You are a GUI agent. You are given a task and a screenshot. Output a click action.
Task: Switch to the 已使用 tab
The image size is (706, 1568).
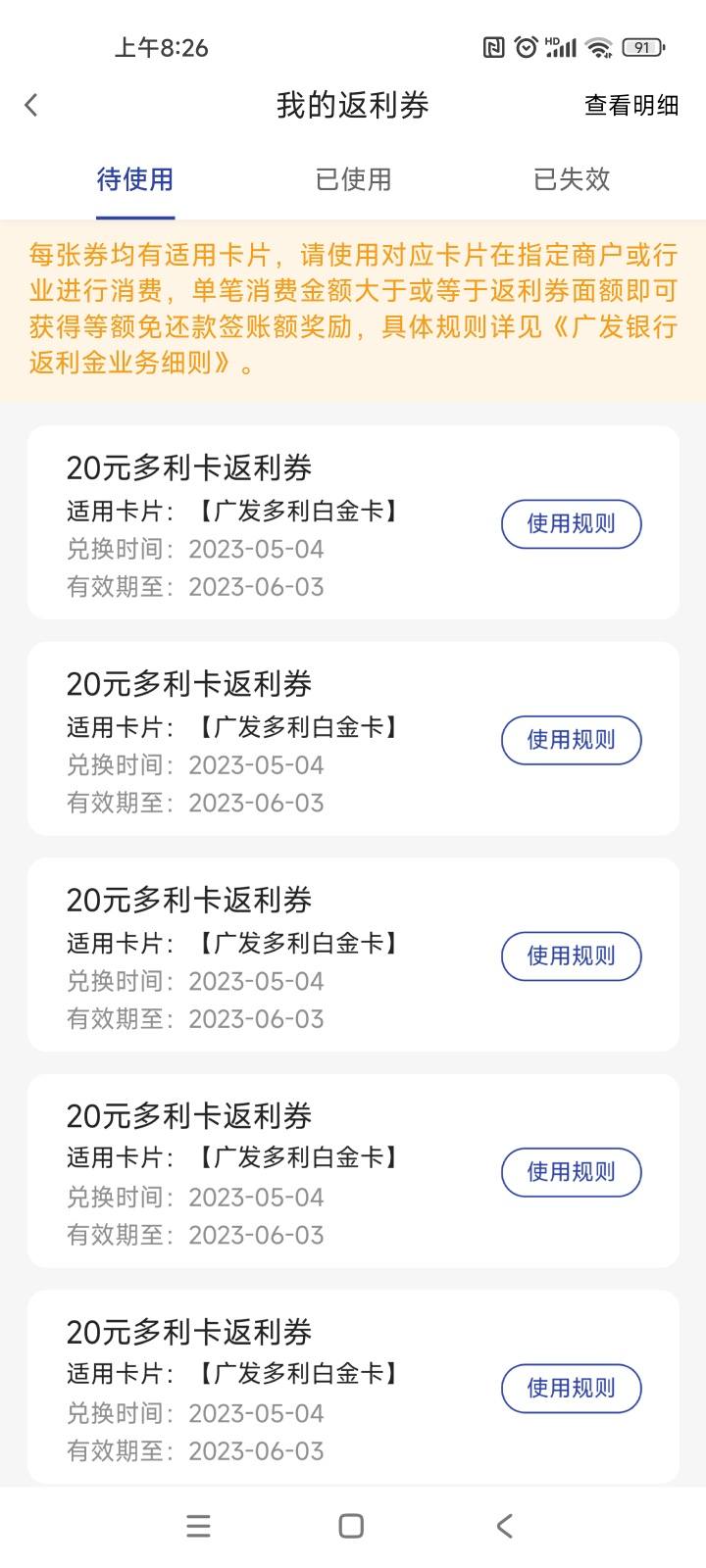pyautogui.click(x=353, y=179)
